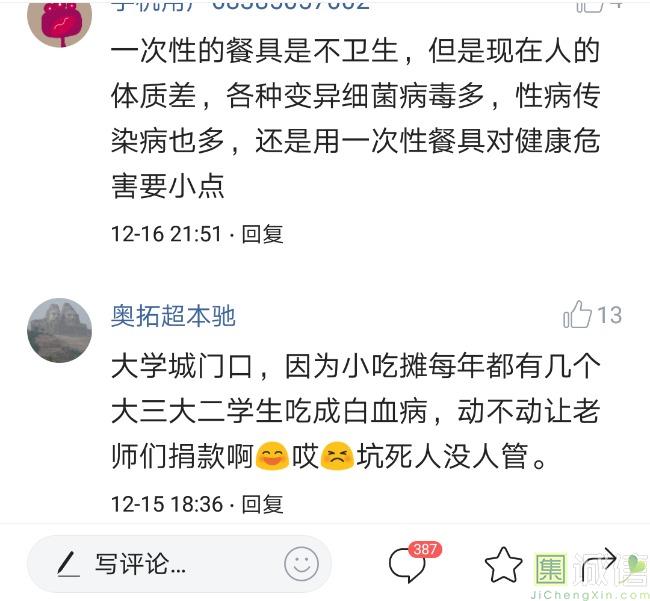
Task: Like 奥拓超本驰's comment
Action: coord(579,316)
